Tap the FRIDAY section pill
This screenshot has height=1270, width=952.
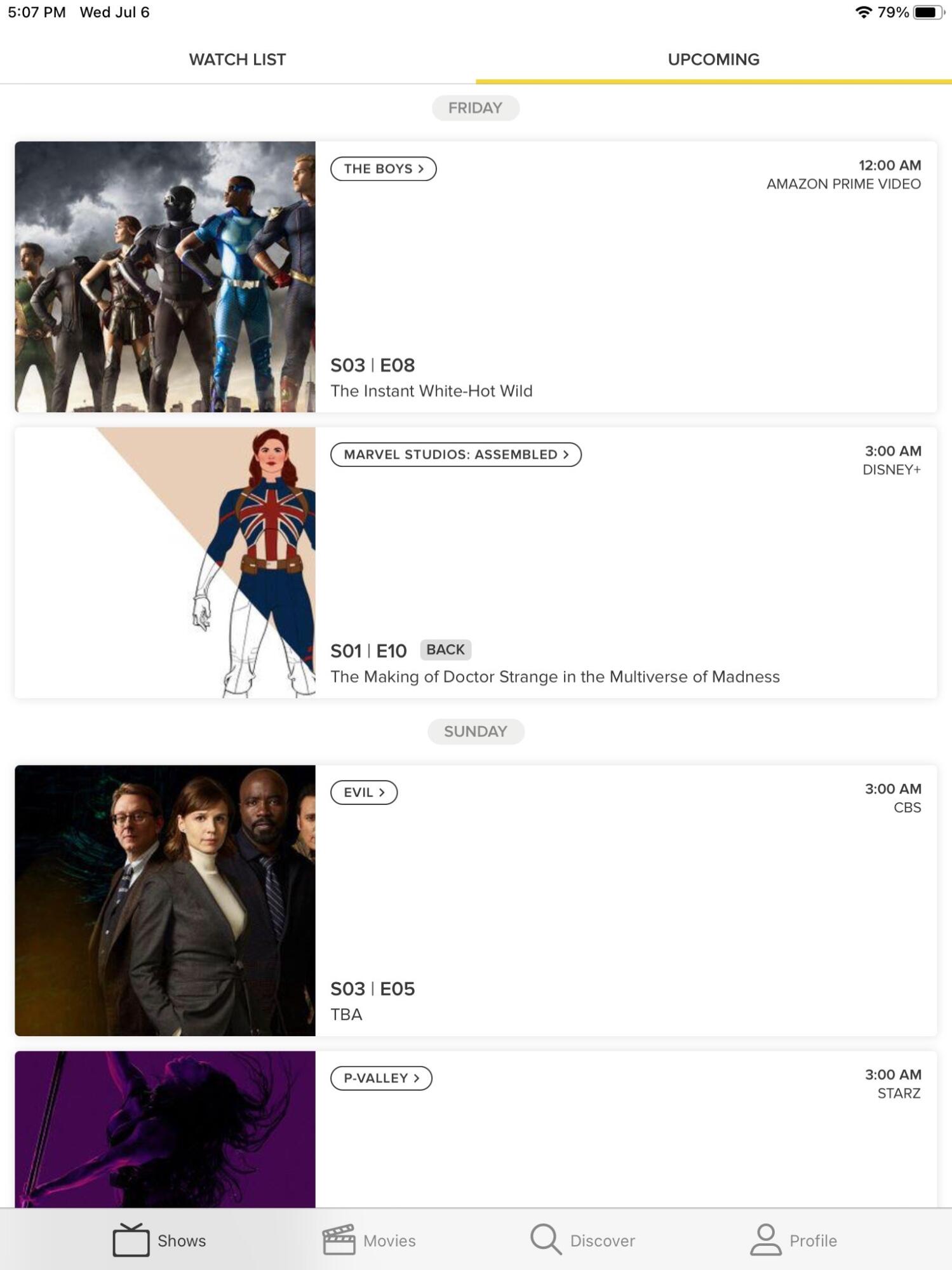476,107
